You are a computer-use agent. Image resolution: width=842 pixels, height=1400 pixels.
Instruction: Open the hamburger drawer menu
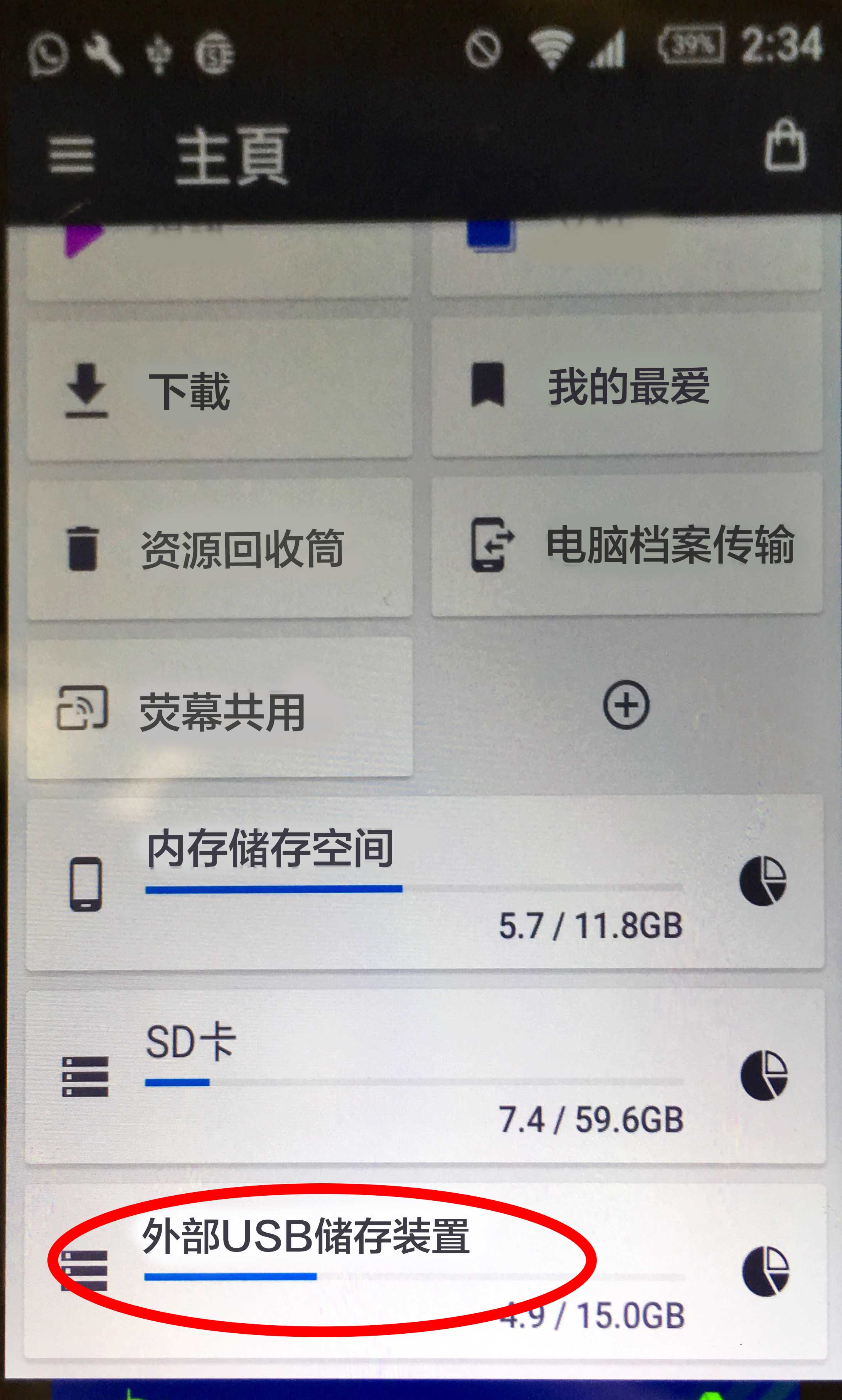coord(71,154)
